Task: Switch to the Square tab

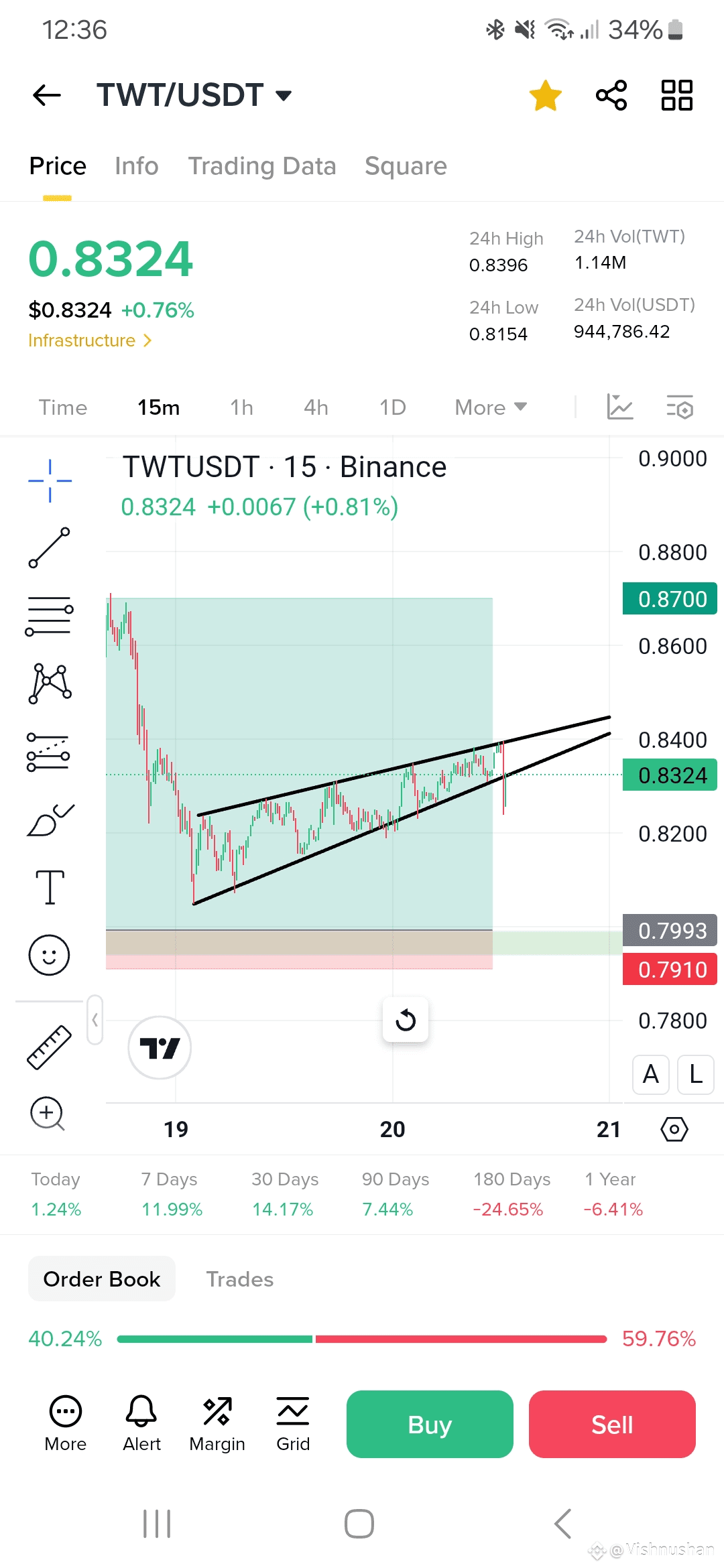Action: tap(406, 166)
